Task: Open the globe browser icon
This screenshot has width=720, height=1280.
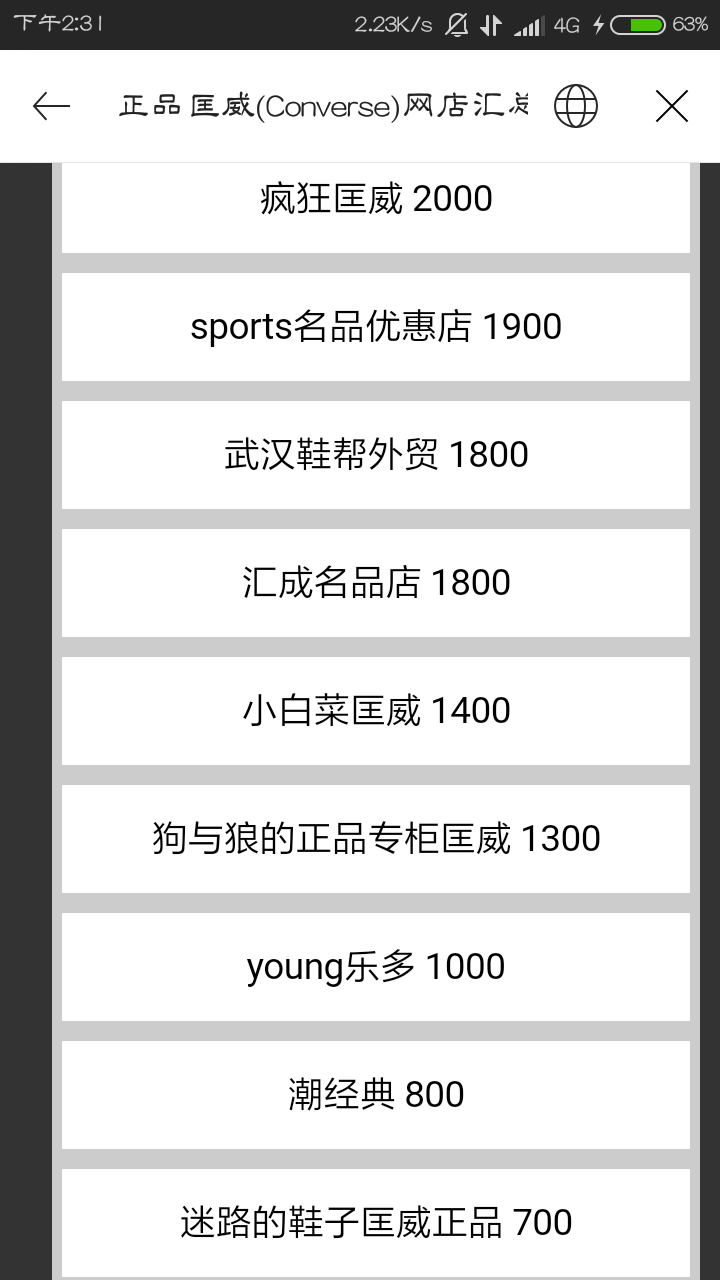Action: pos(576,106)
